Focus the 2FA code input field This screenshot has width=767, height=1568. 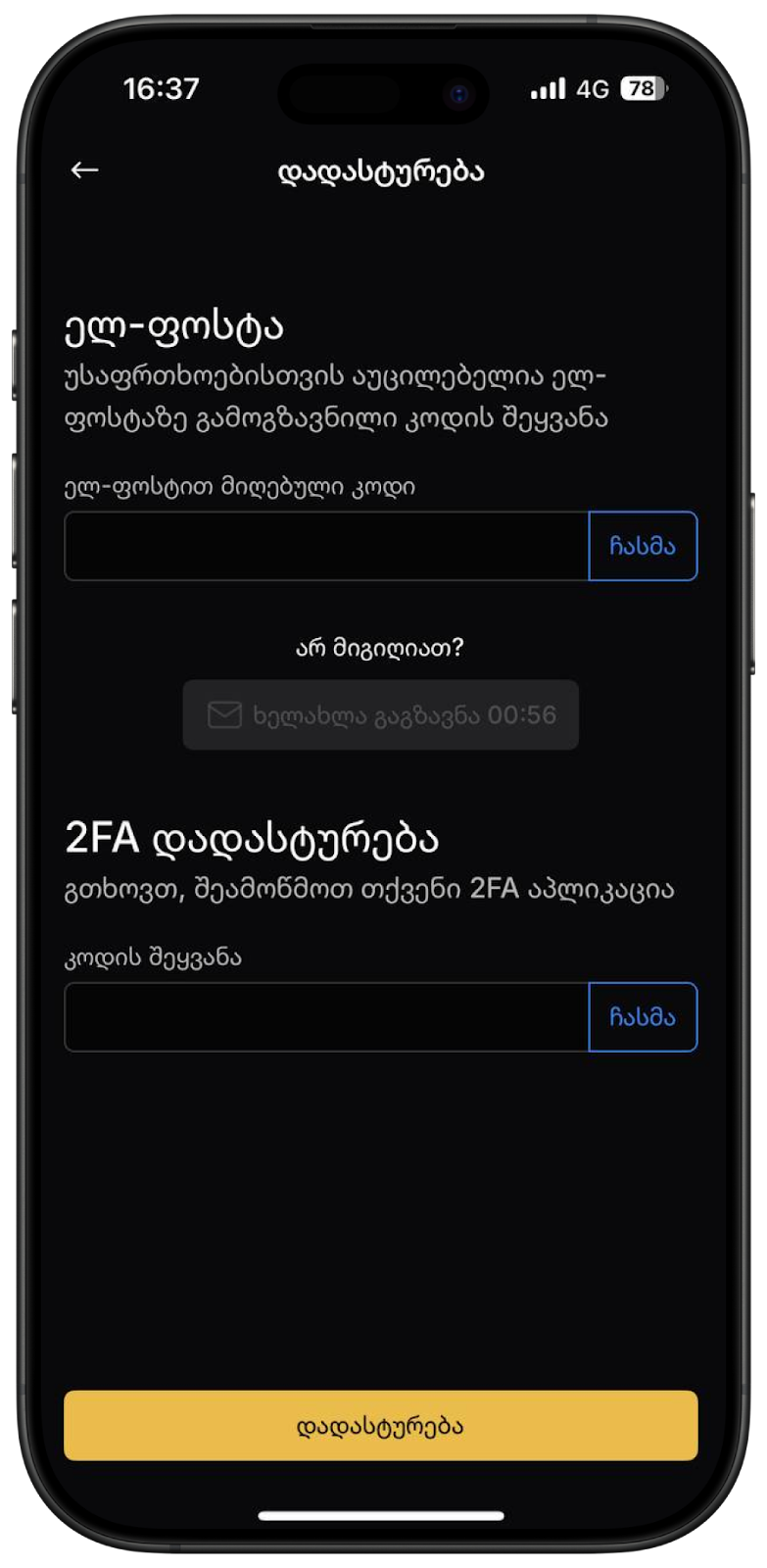(326, 1017)
